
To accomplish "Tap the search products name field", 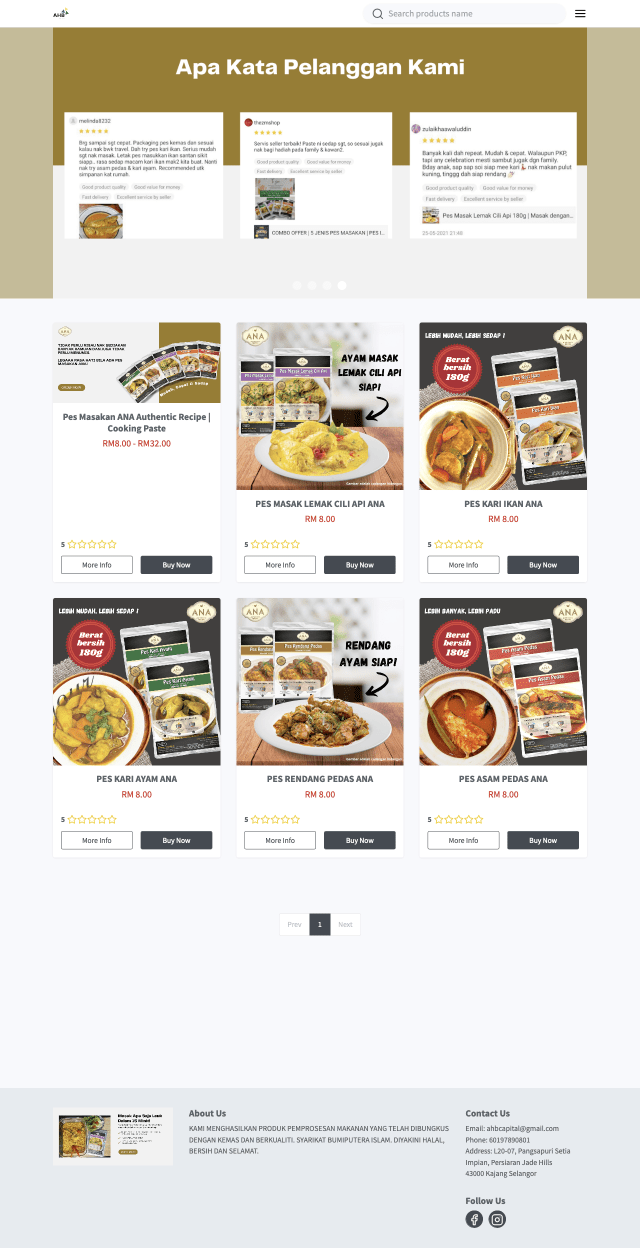I will point(470,14).
